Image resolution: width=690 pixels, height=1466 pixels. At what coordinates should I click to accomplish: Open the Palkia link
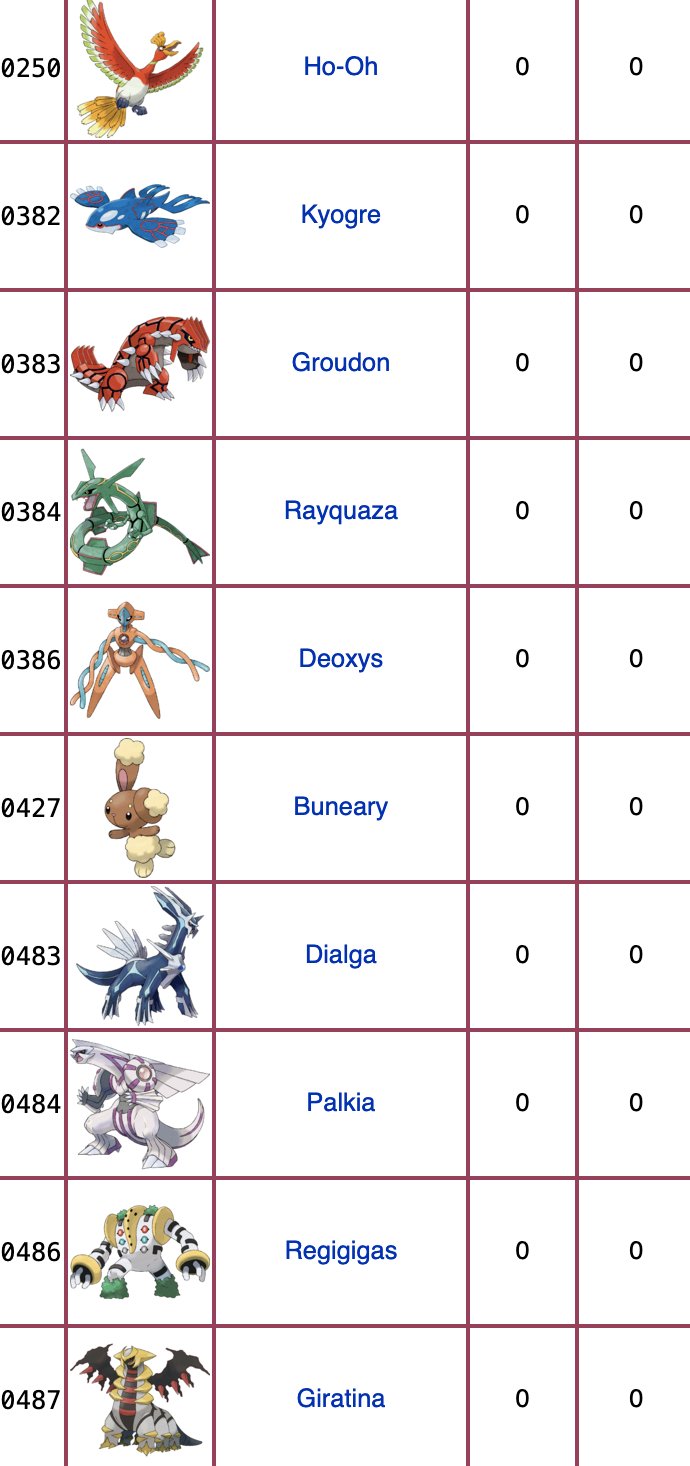pos(340,1102)
